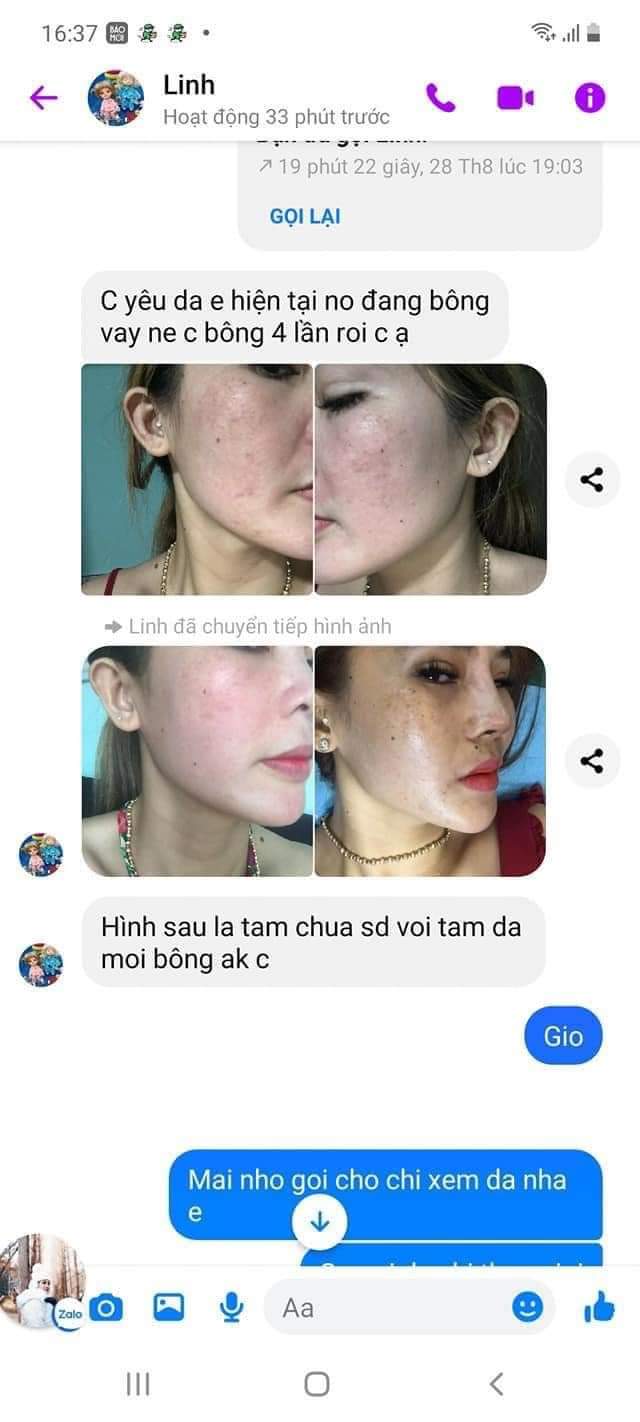Screen dimensions: 640x1422
Task: Tap GỌI LẠI to call back
Action: (x=305, y=216)
